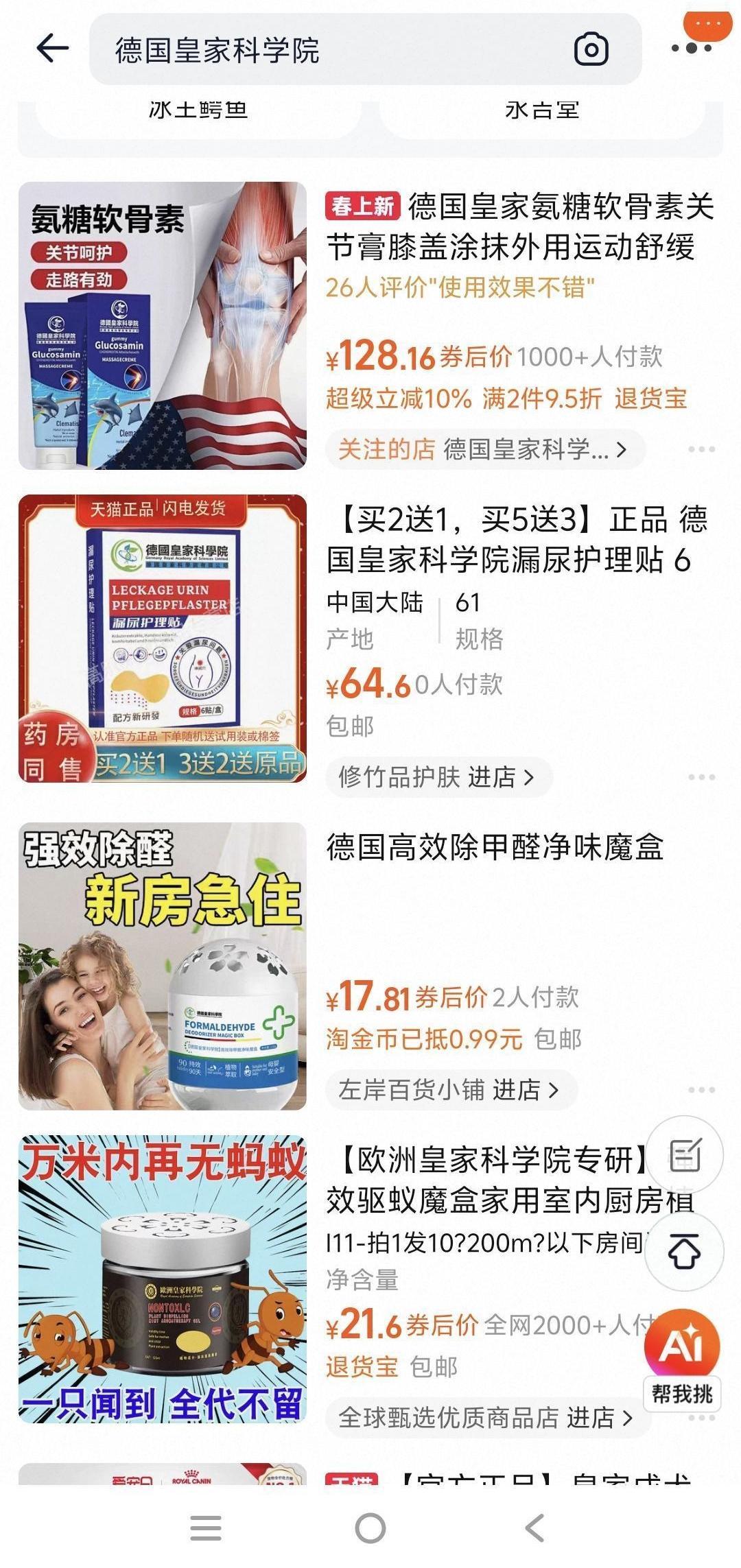Go back using the top-left arrow
The width and height of the screenshot is (741, 1568).
[x=52, y=49]
